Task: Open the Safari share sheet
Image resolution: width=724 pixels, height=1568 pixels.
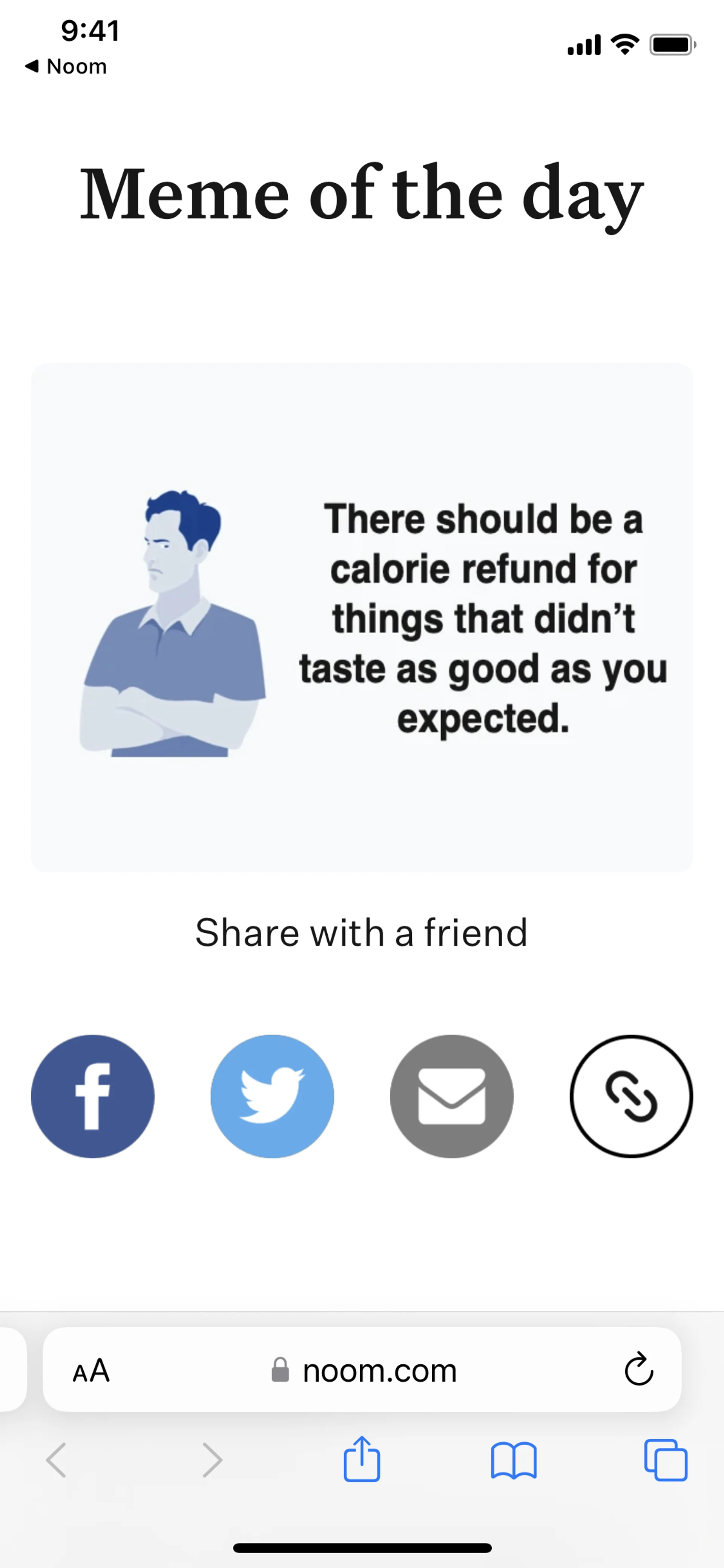Action: coord(361,1459)
